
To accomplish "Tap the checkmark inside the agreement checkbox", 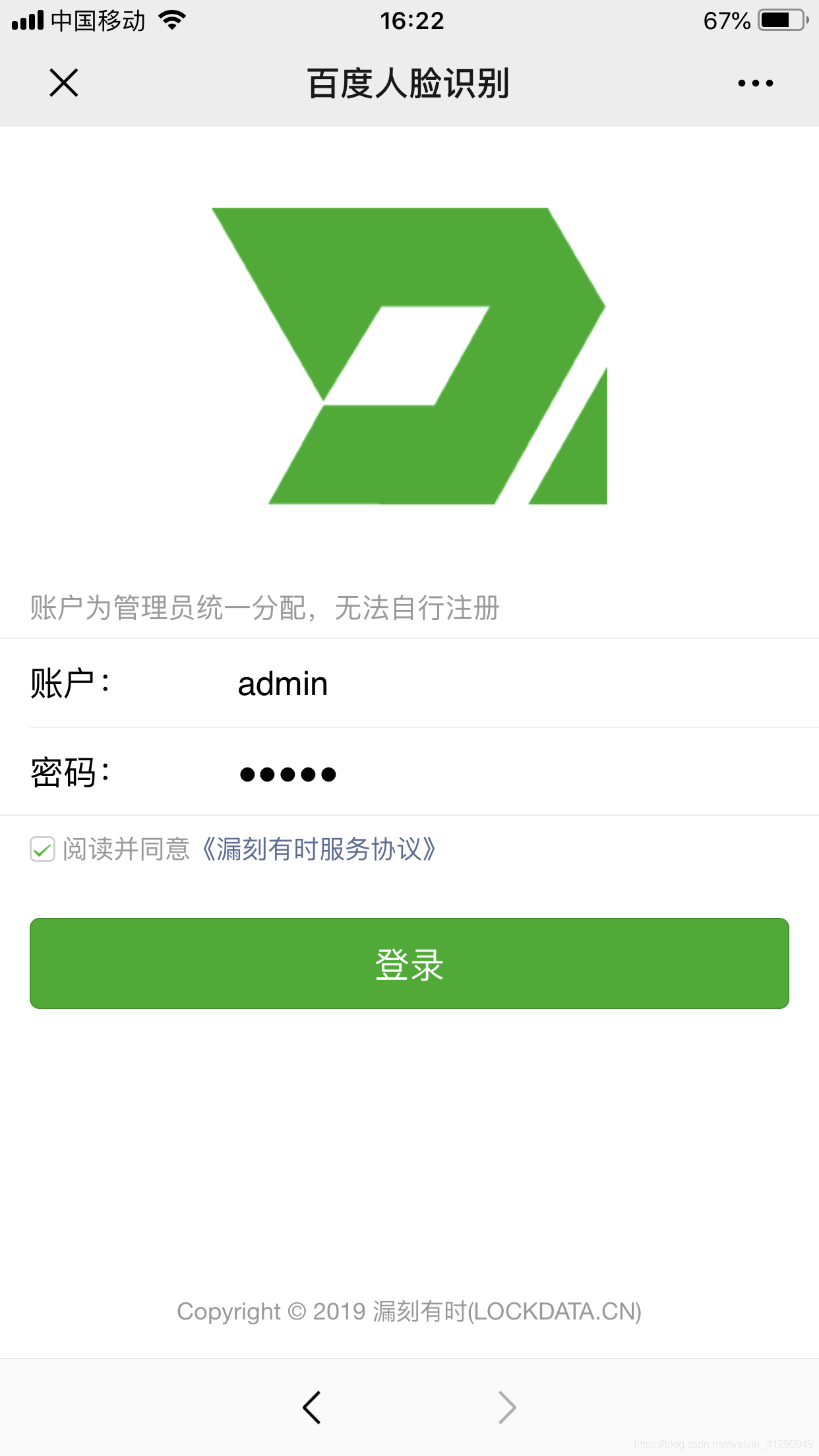I will tap(42, 851).
